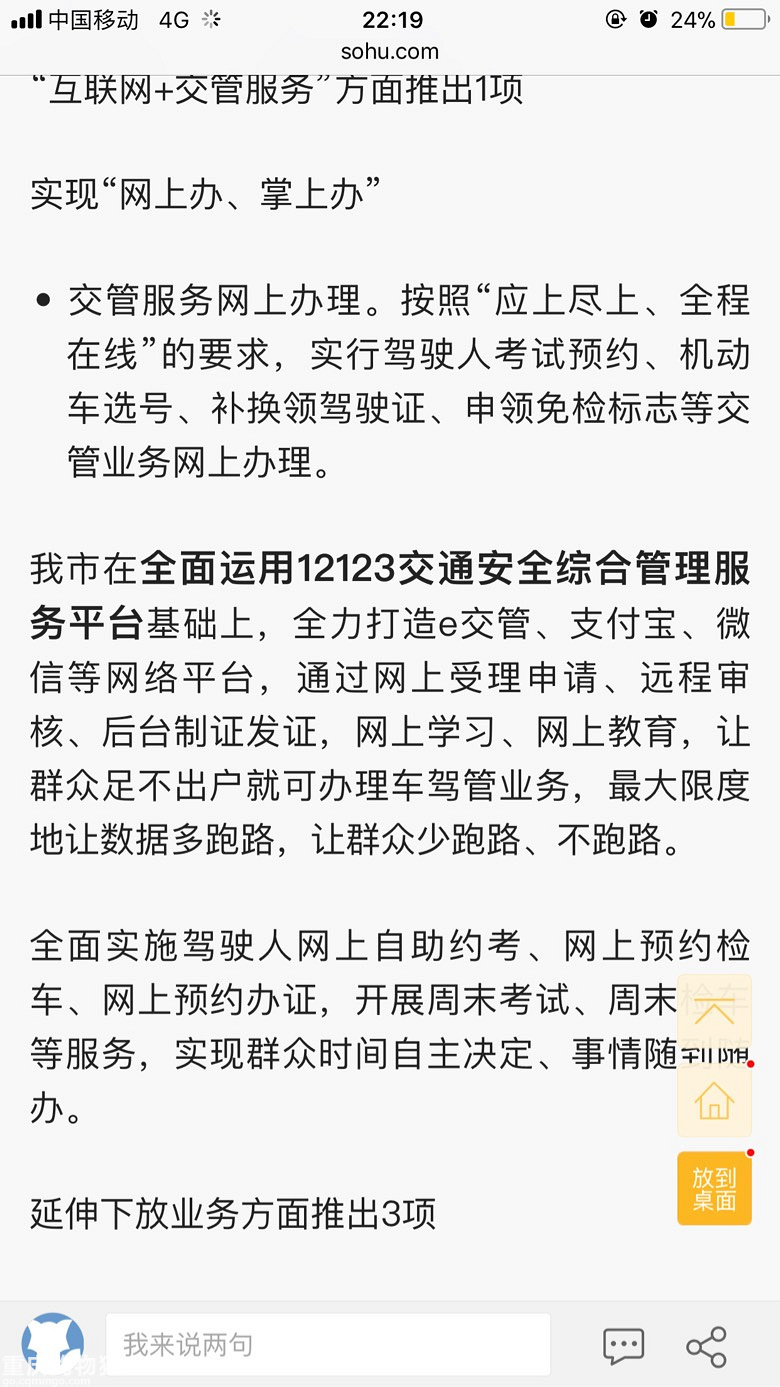Viewport: 780px width, 1387px height.
Task: Open the comments bubble icon
Action: (623, 1346)
